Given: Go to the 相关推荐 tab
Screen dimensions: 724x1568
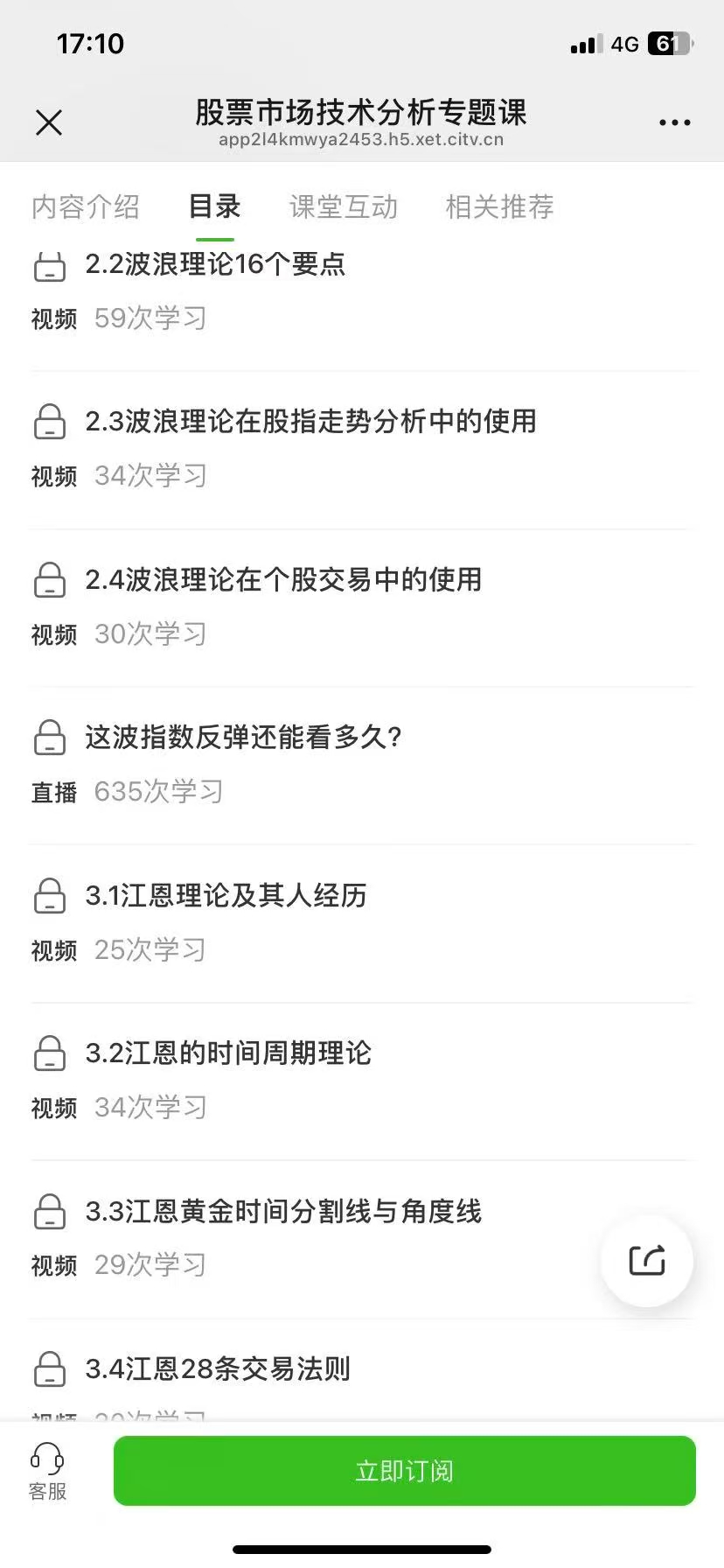Looking at the screenshot, I should 499,207.
